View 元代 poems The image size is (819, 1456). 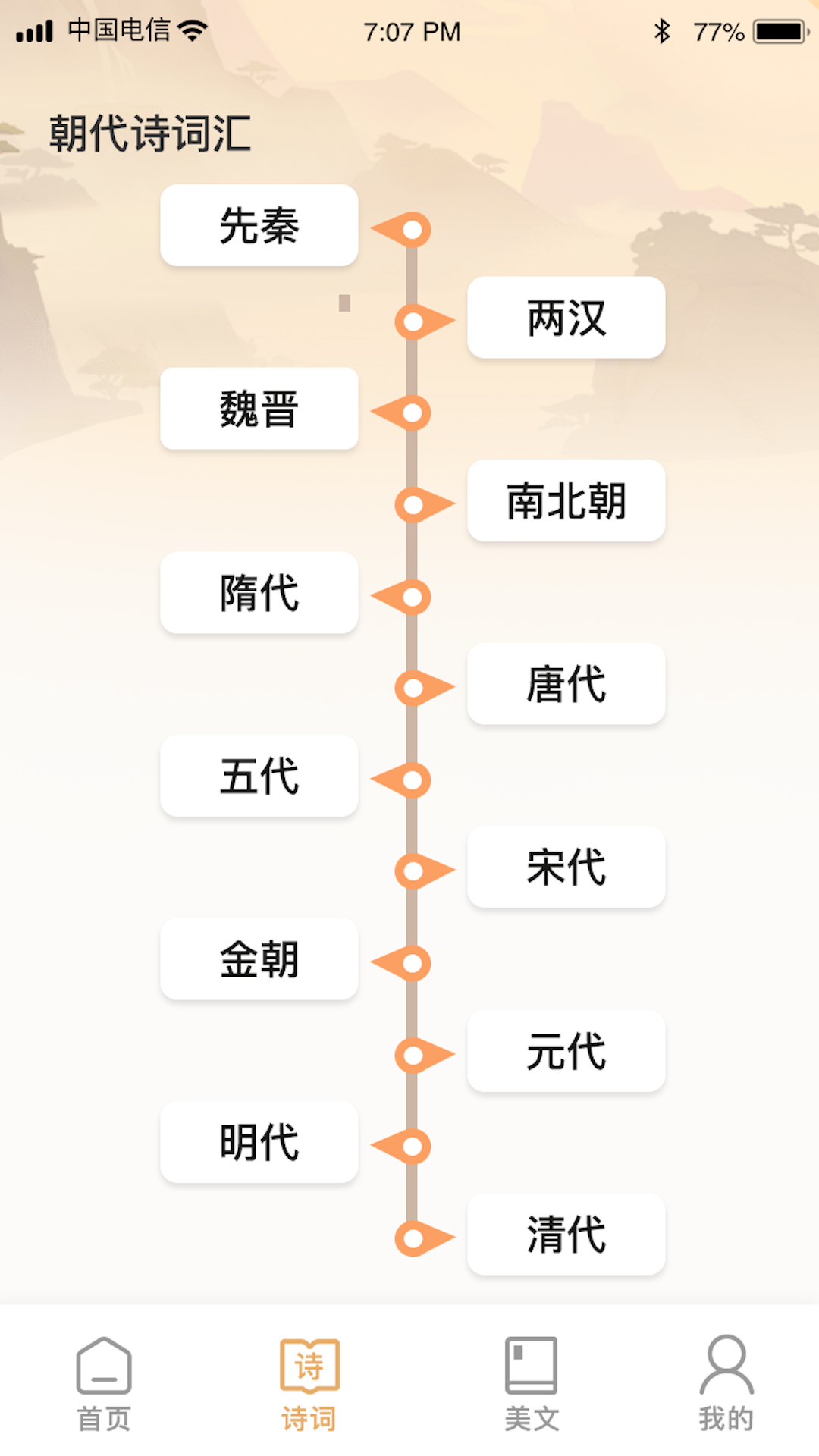(566, 1051)
